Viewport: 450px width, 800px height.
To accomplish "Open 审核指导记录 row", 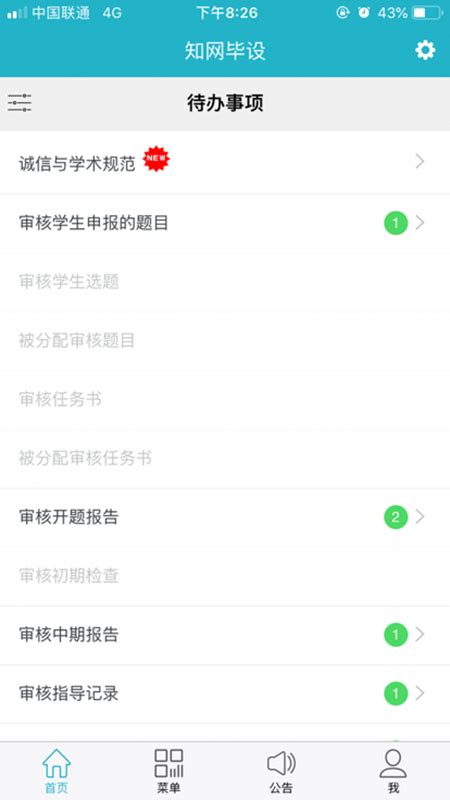I will click(225, 694).
